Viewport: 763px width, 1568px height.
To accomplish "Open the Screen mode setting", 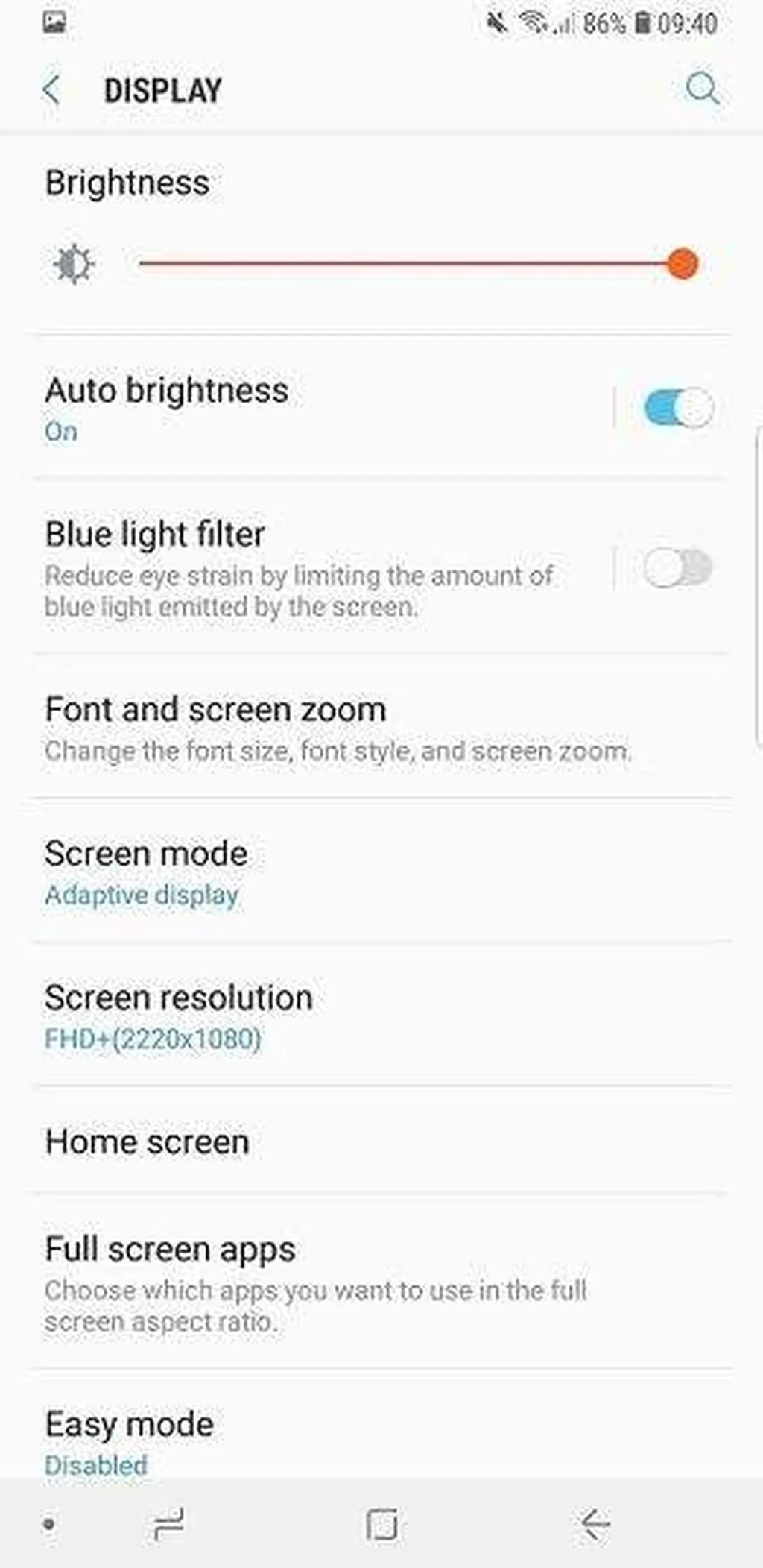I will point(298,872).
